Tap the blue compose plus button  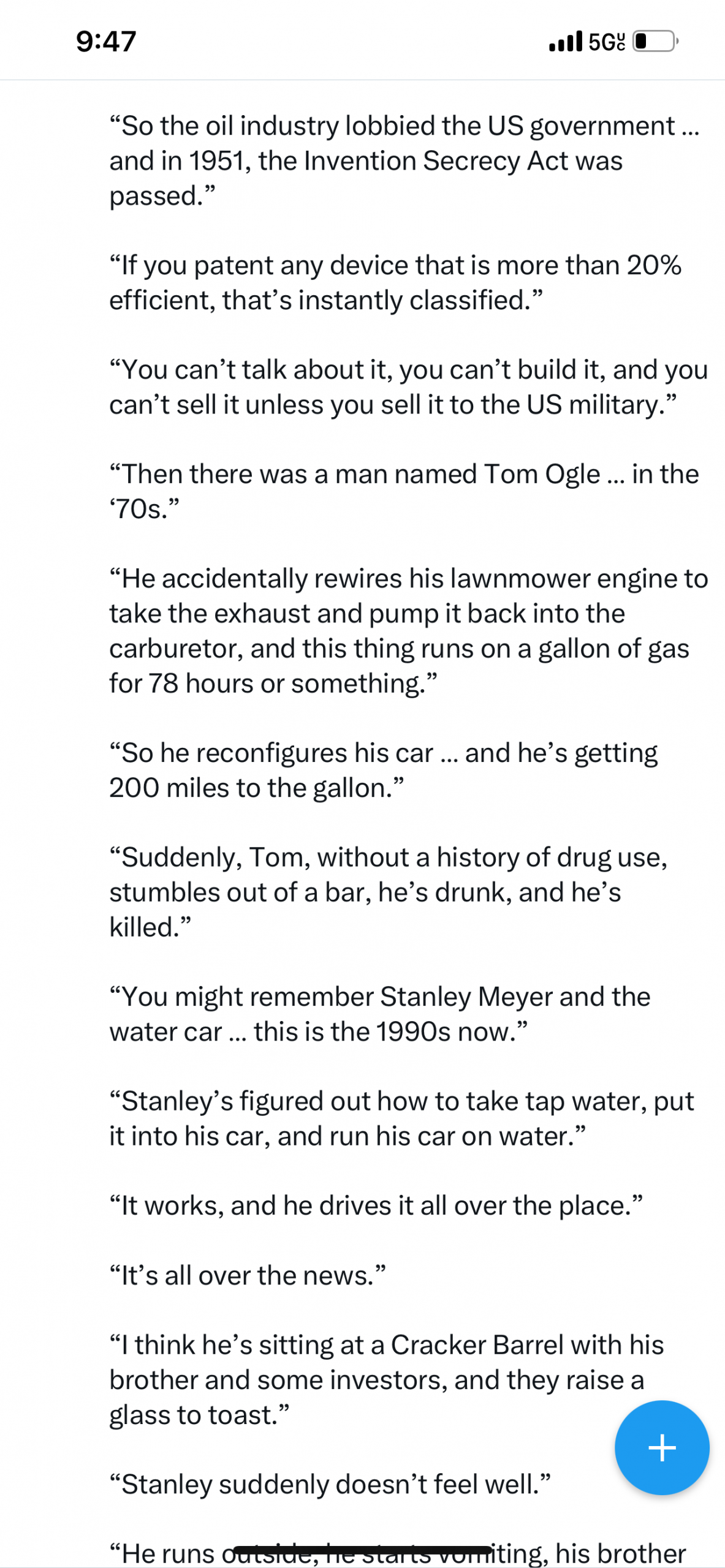click(662, 1447)
